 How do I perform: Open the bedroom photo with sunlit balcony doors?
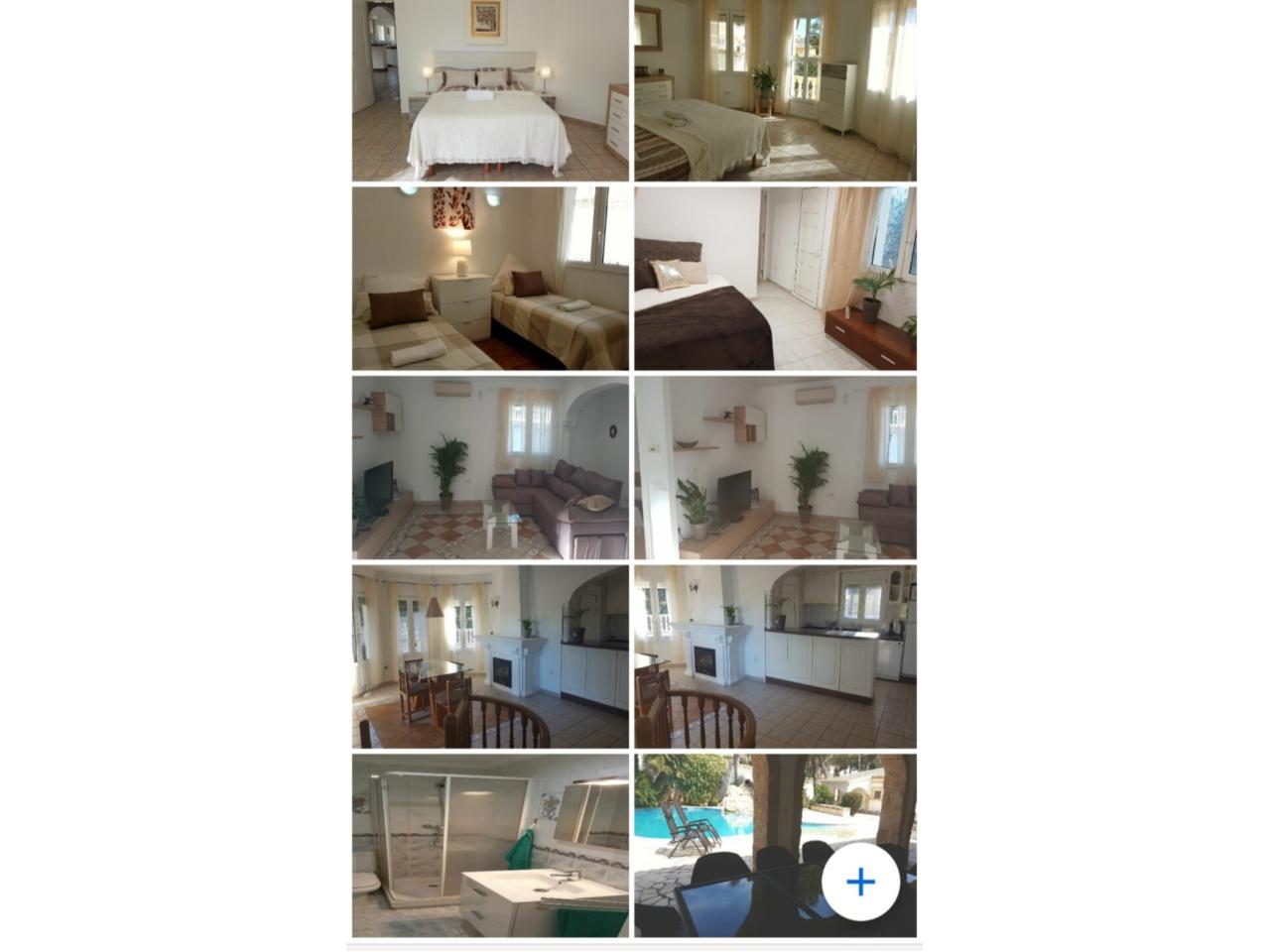775,91
